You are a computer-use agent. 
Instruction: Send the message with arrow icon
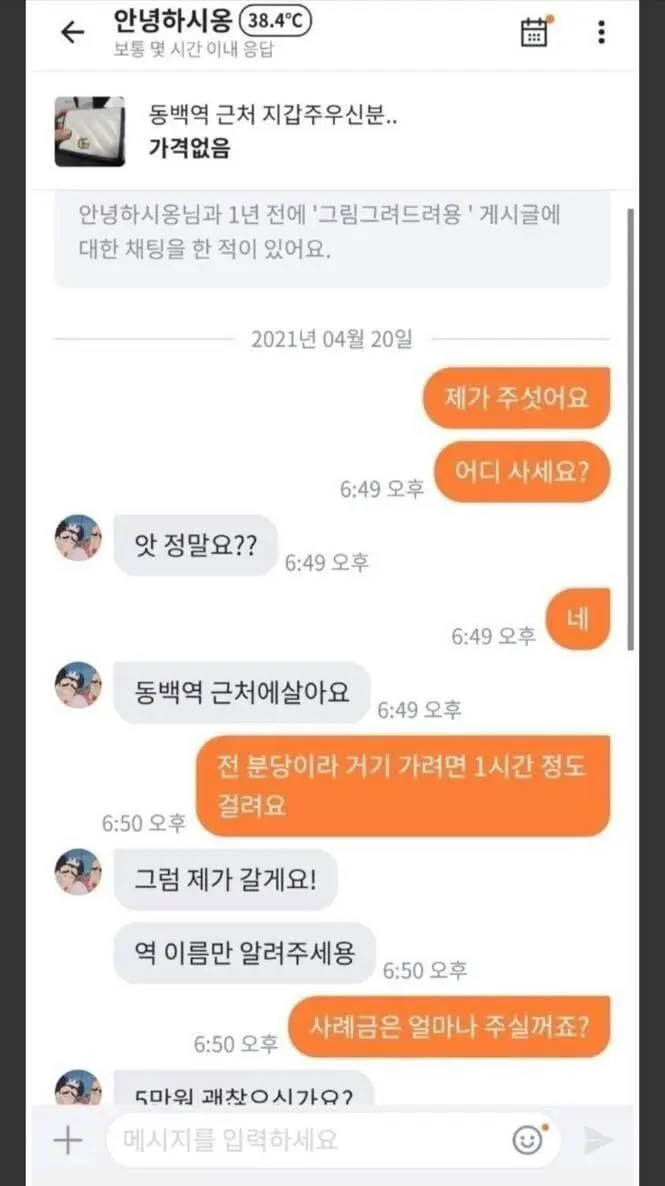(597, 1140)
